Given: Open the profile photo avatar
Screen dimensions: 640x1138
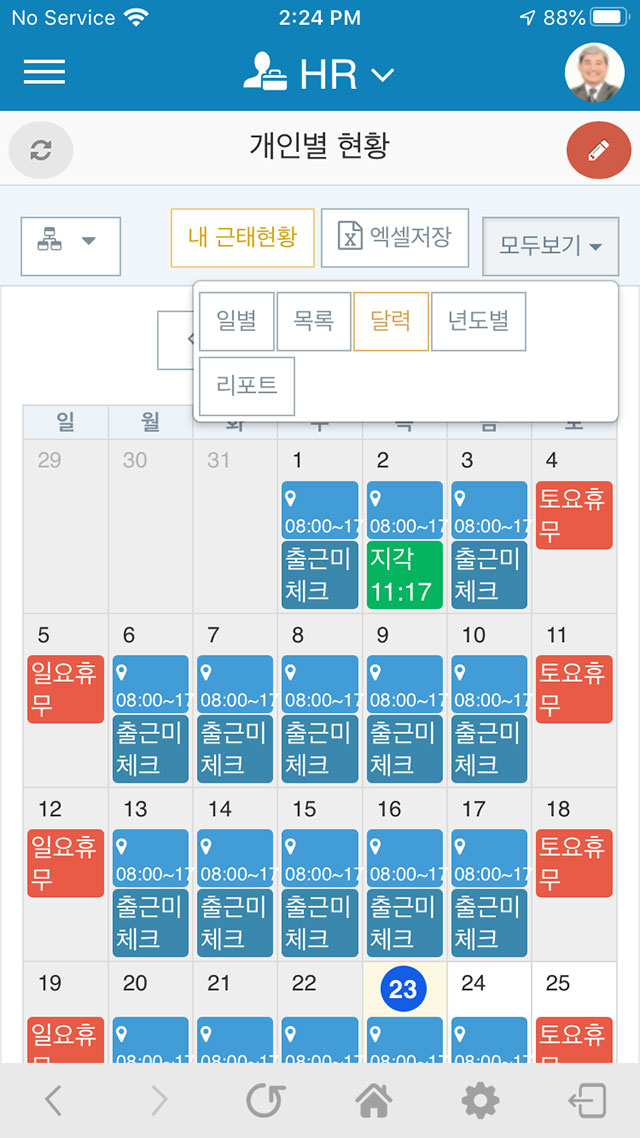Looking at the screenshot, I should tap(594, 73).
